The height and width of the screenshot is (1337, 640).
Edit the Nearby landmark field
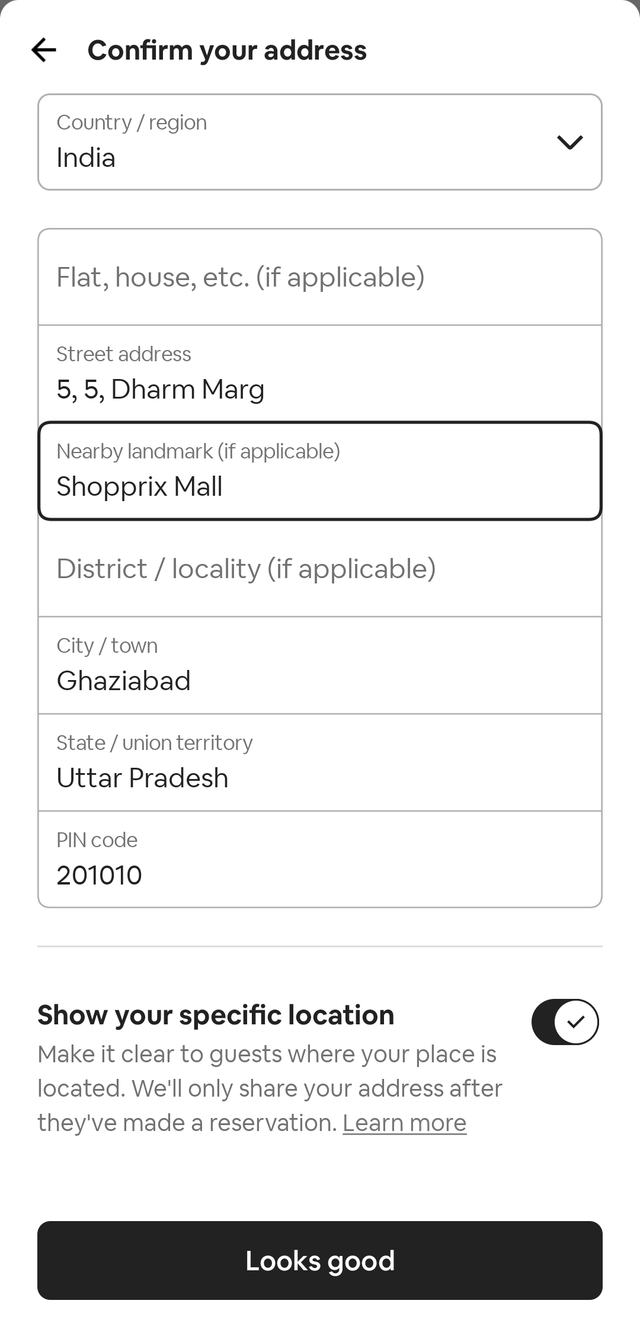click(320, 471)
